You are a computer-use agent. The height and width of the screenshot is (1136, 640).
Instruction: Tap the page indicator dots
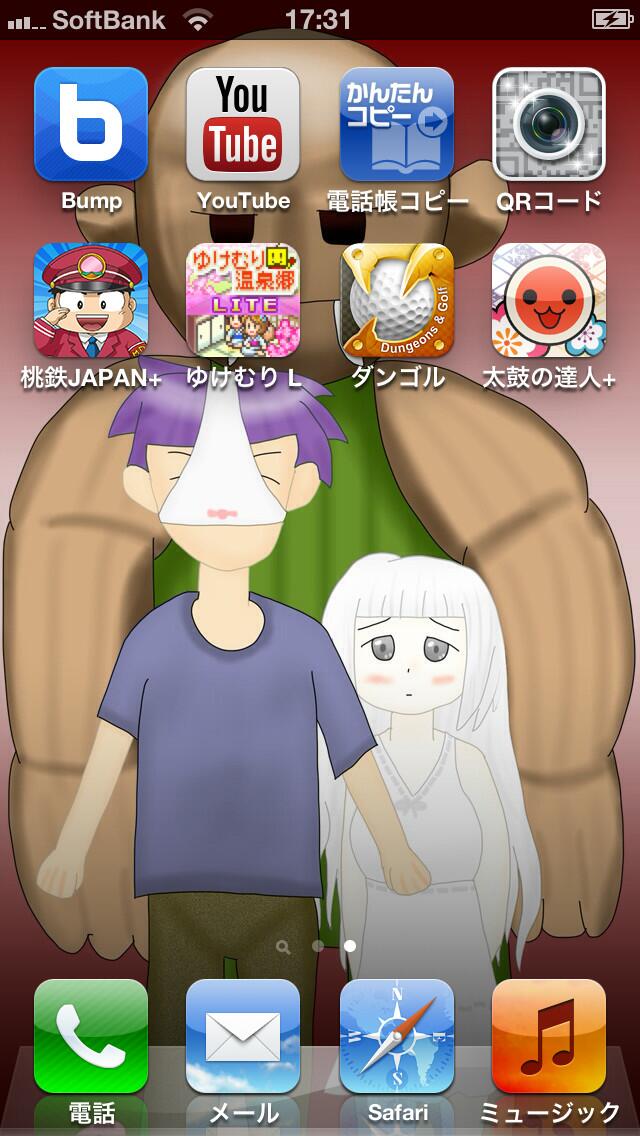[318, 945]
